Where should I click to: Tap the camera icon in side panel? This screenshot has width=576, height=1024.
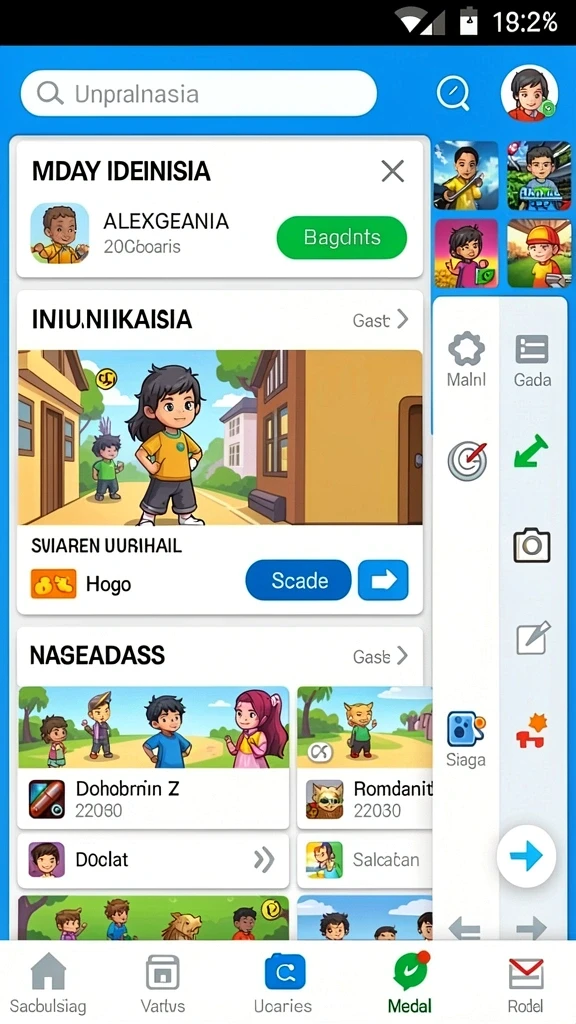[532, 545]
